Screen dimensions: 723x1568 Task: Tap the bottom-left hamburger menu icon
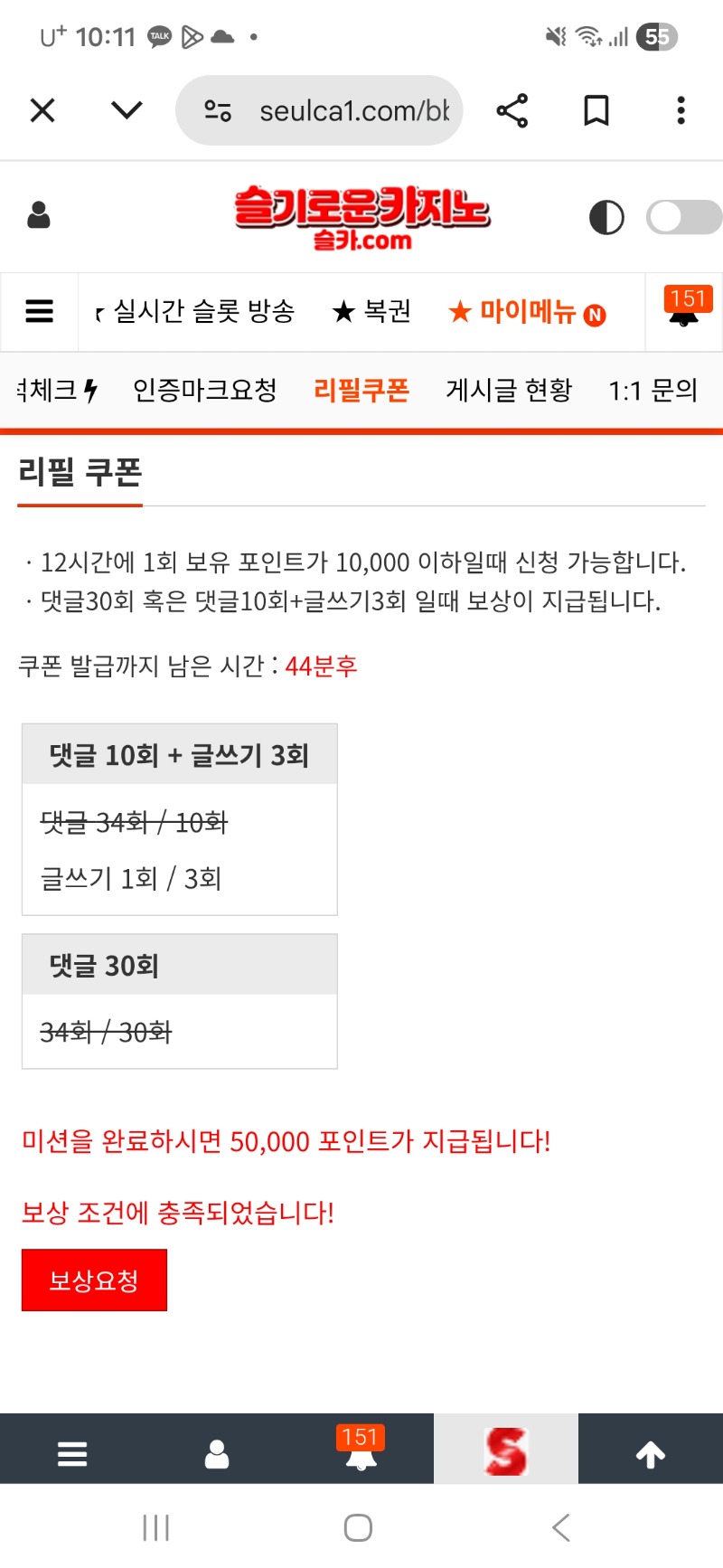tap(71, 1452)
